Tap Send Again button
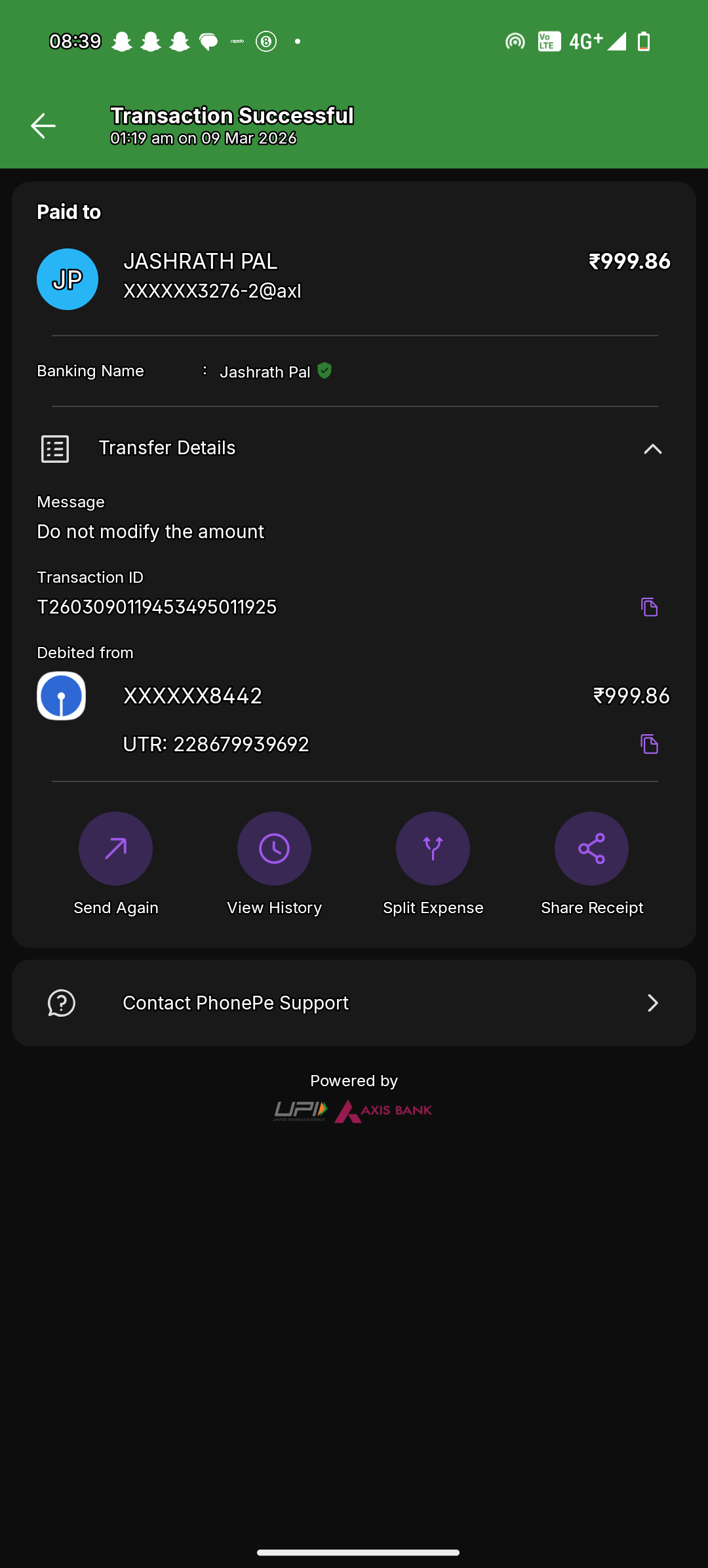The image size is (708, 1568). coord(115,849)
